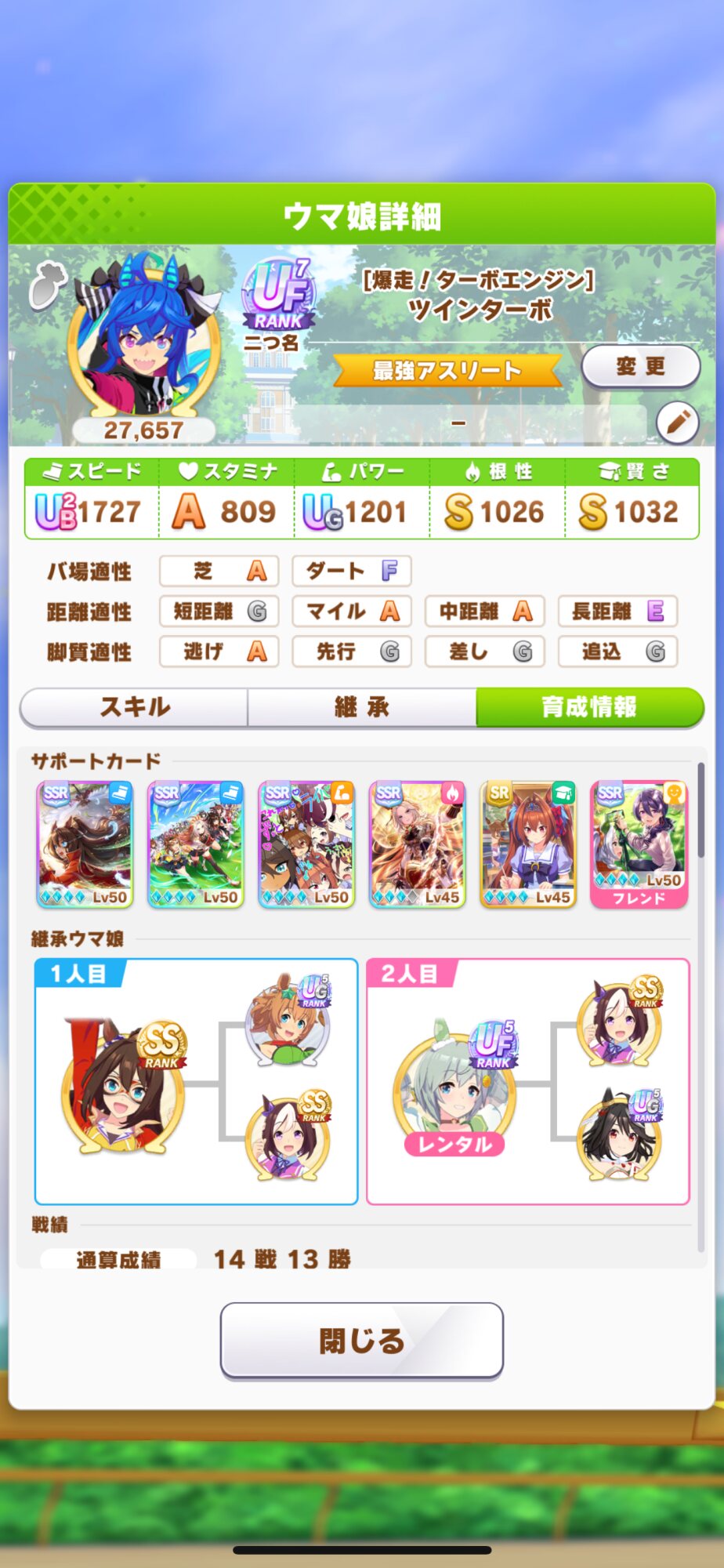Image resolution: width=724 pixels, height=1568 pixels.
Task: Open the SR Lv45 support card
Action: pyautogui.click(x=528, y=844)
